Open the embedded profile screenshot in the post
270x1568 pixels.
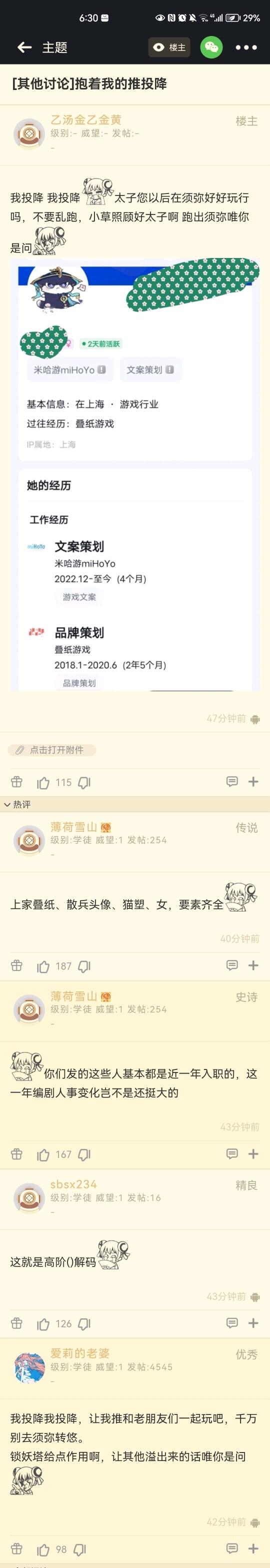[x=135, y=476]
